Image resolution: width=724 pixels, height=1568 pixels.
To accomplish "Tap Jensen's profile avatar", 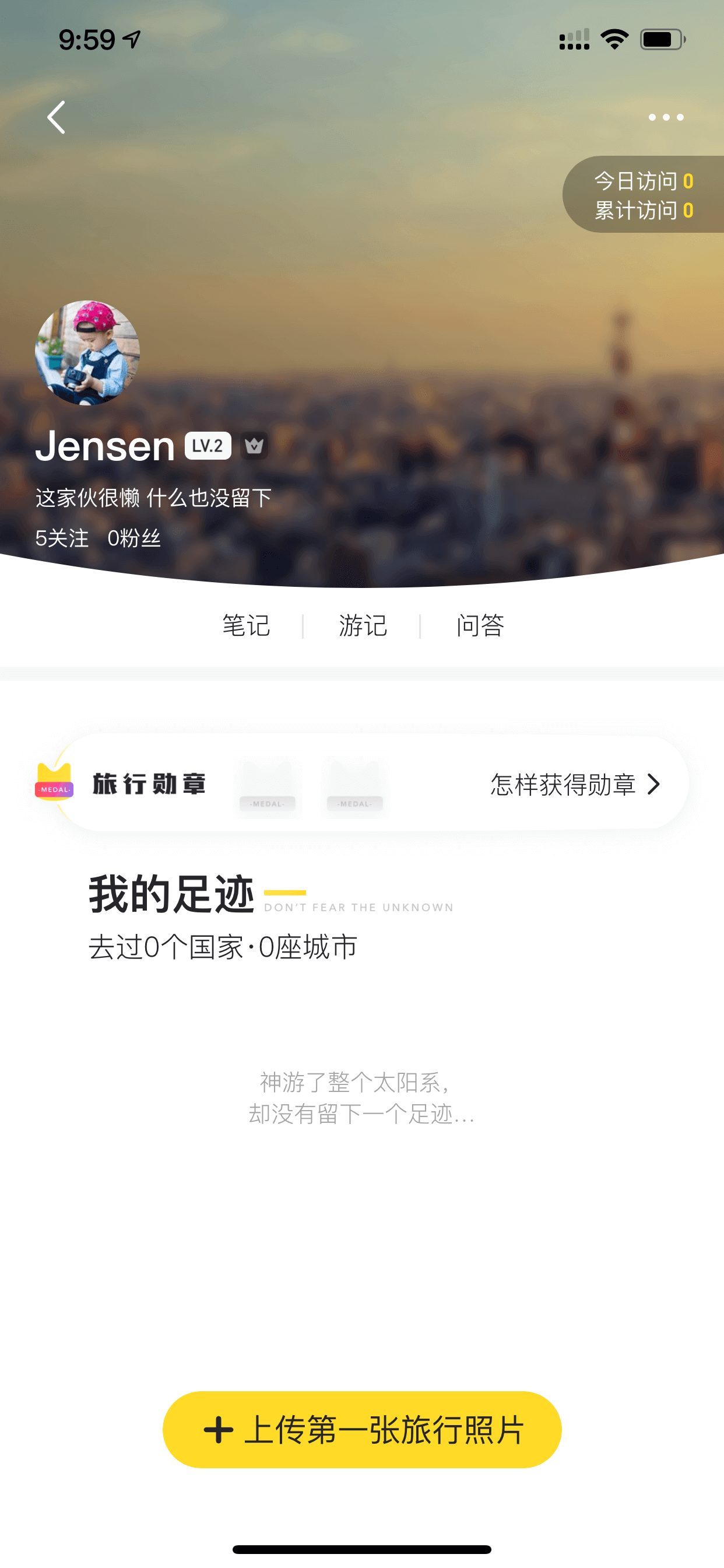I will 87,352.
